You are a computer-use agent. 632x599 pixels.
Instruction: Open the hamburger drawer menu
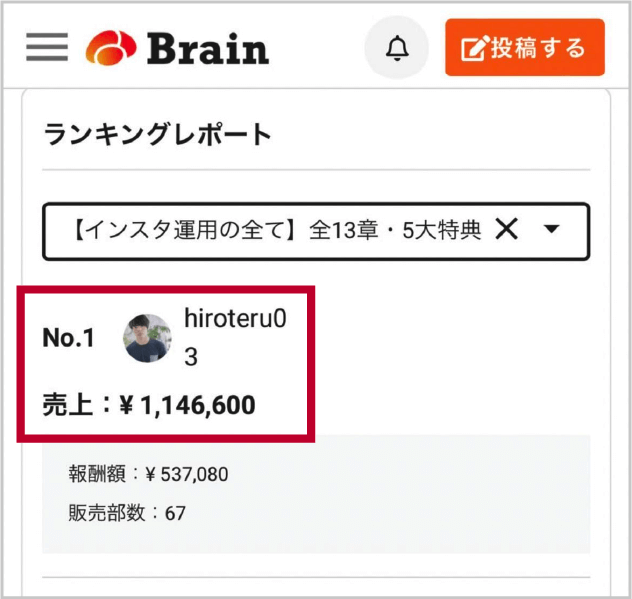pyautogui.click(x=46, y=47)
